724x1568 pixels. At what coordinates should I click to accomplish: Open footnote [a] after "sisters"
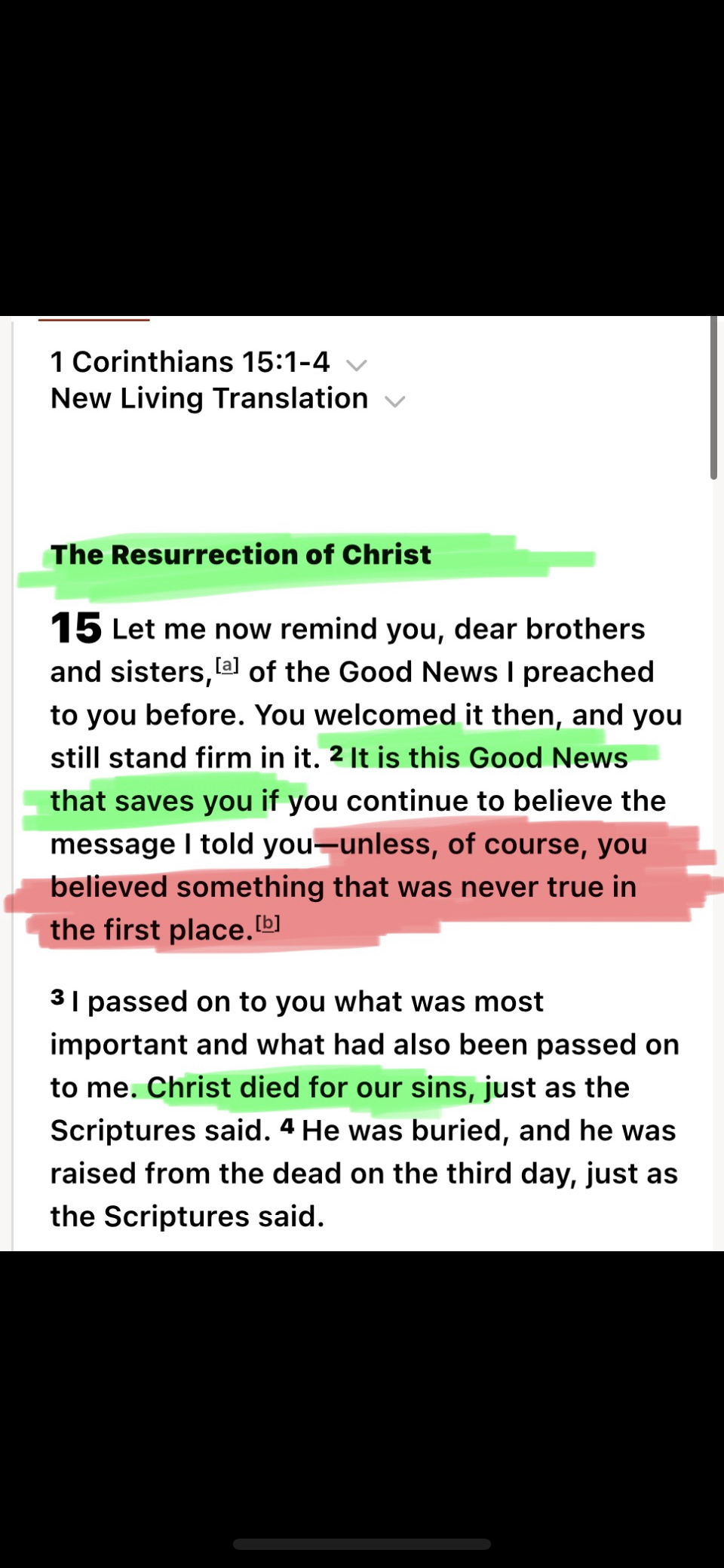(227, 666)
